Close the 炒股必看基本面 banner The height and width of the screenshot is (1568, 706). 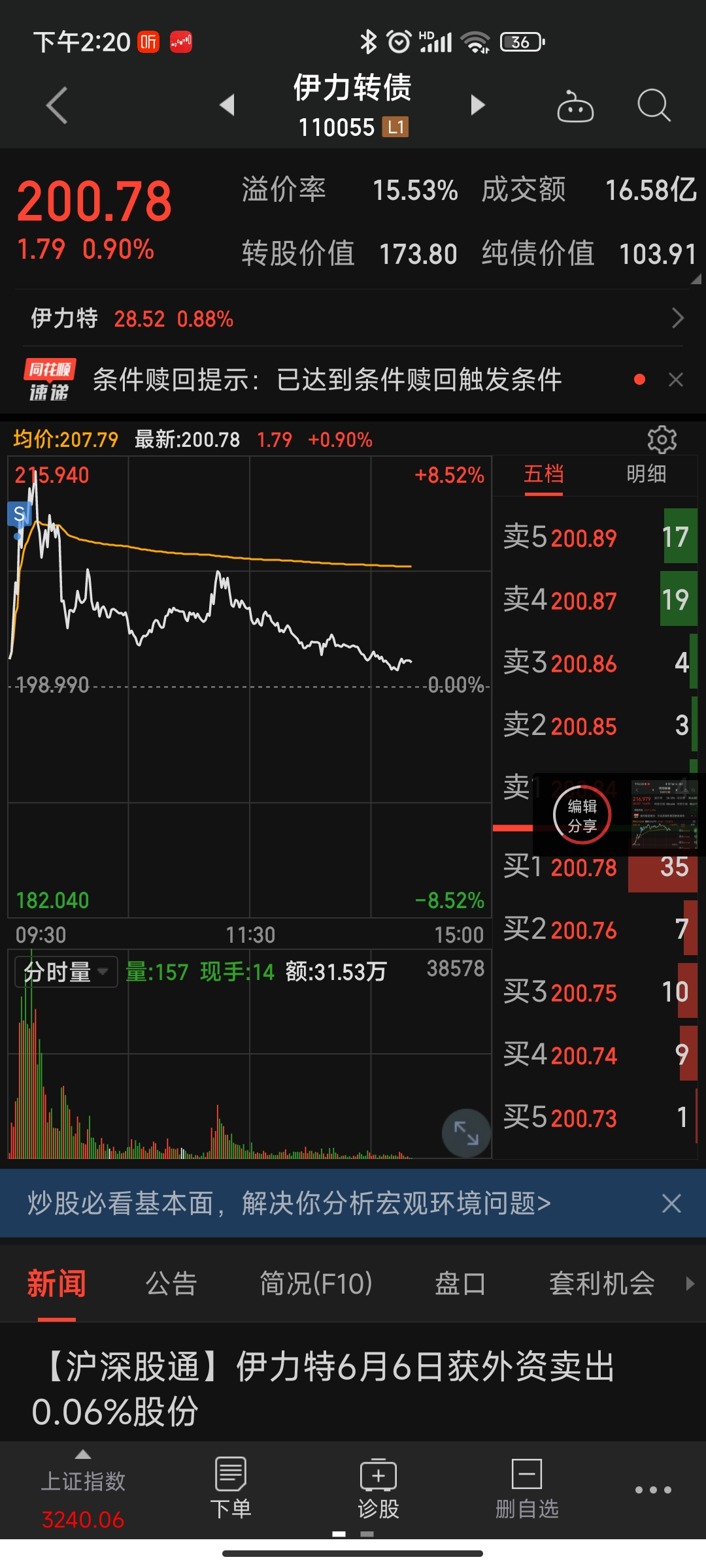coord(671,1203)
